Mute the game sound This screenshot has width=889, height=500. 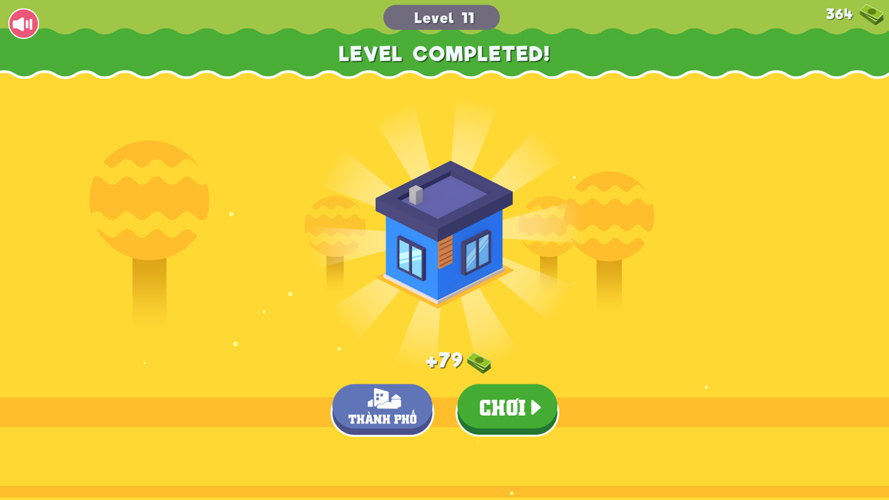24,24
